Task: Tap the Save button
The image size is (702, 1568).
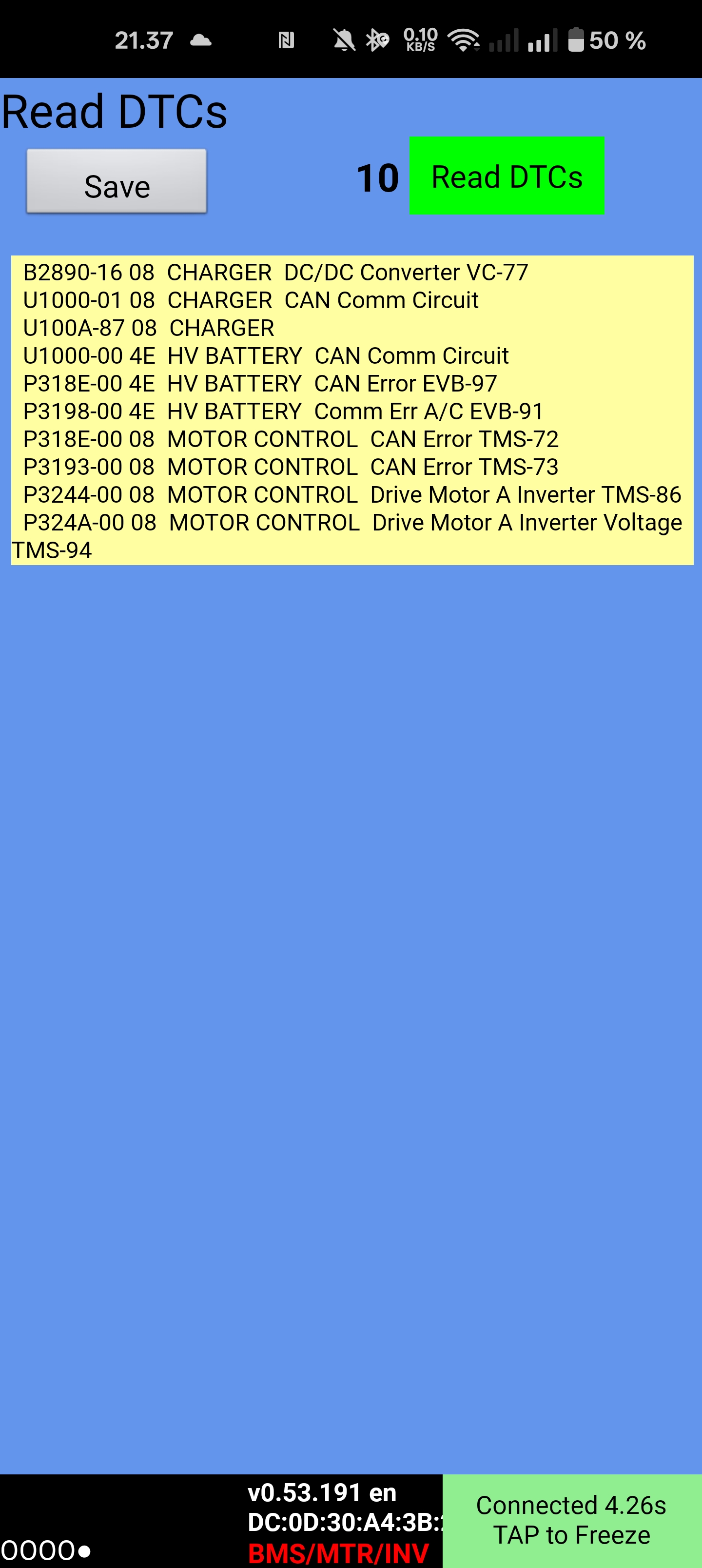Action: coord(117,182)
